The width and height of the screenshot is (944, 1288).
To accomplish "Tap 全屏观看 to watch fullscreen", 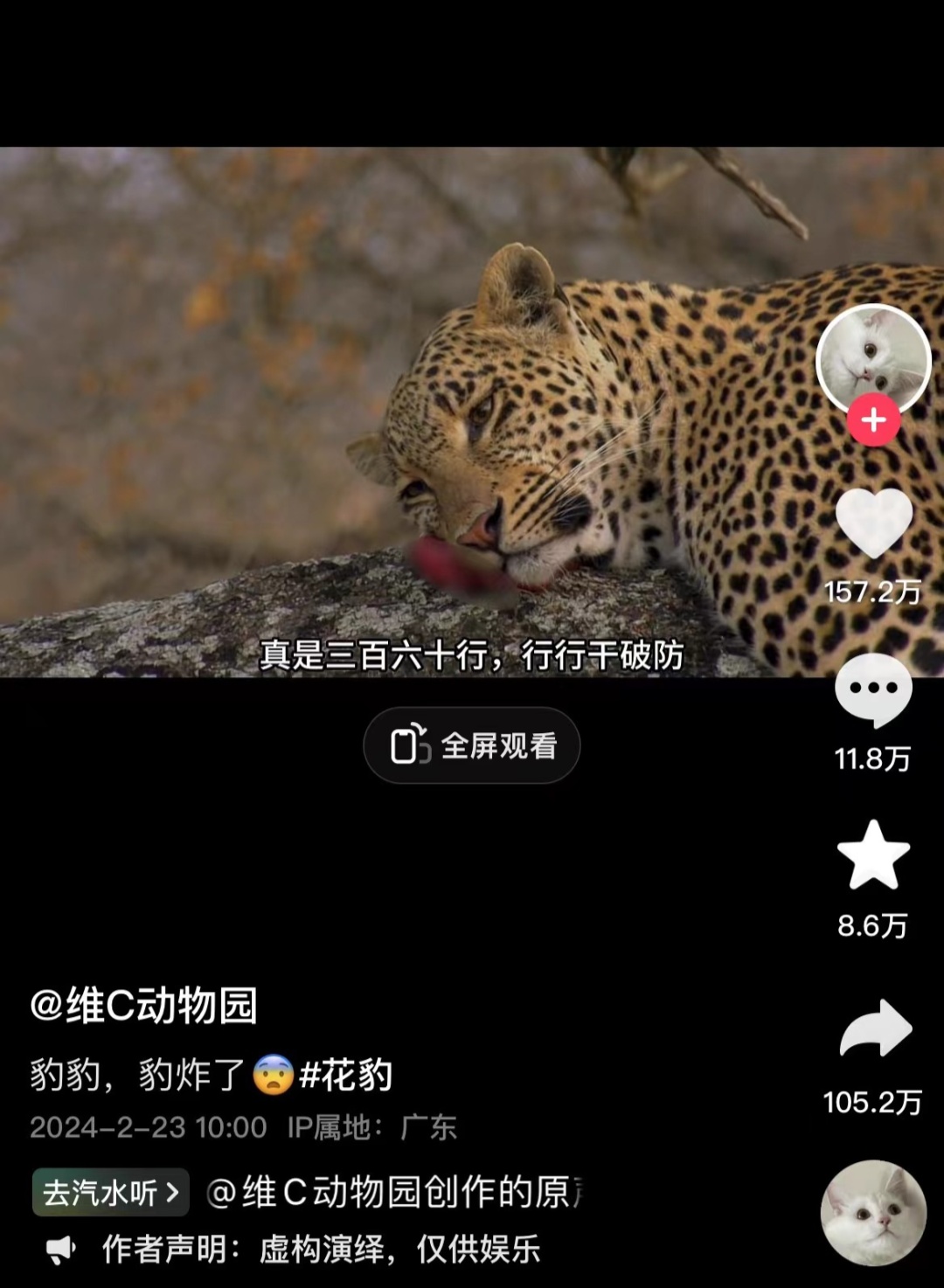I will (472, 745).
